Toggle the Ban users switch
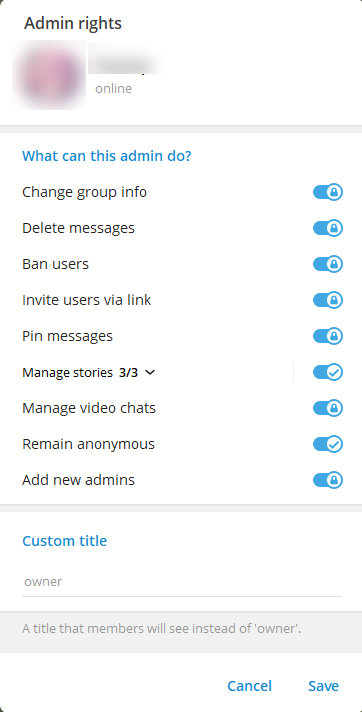Viewport: 362px width, 712px height. pos(327,264)
